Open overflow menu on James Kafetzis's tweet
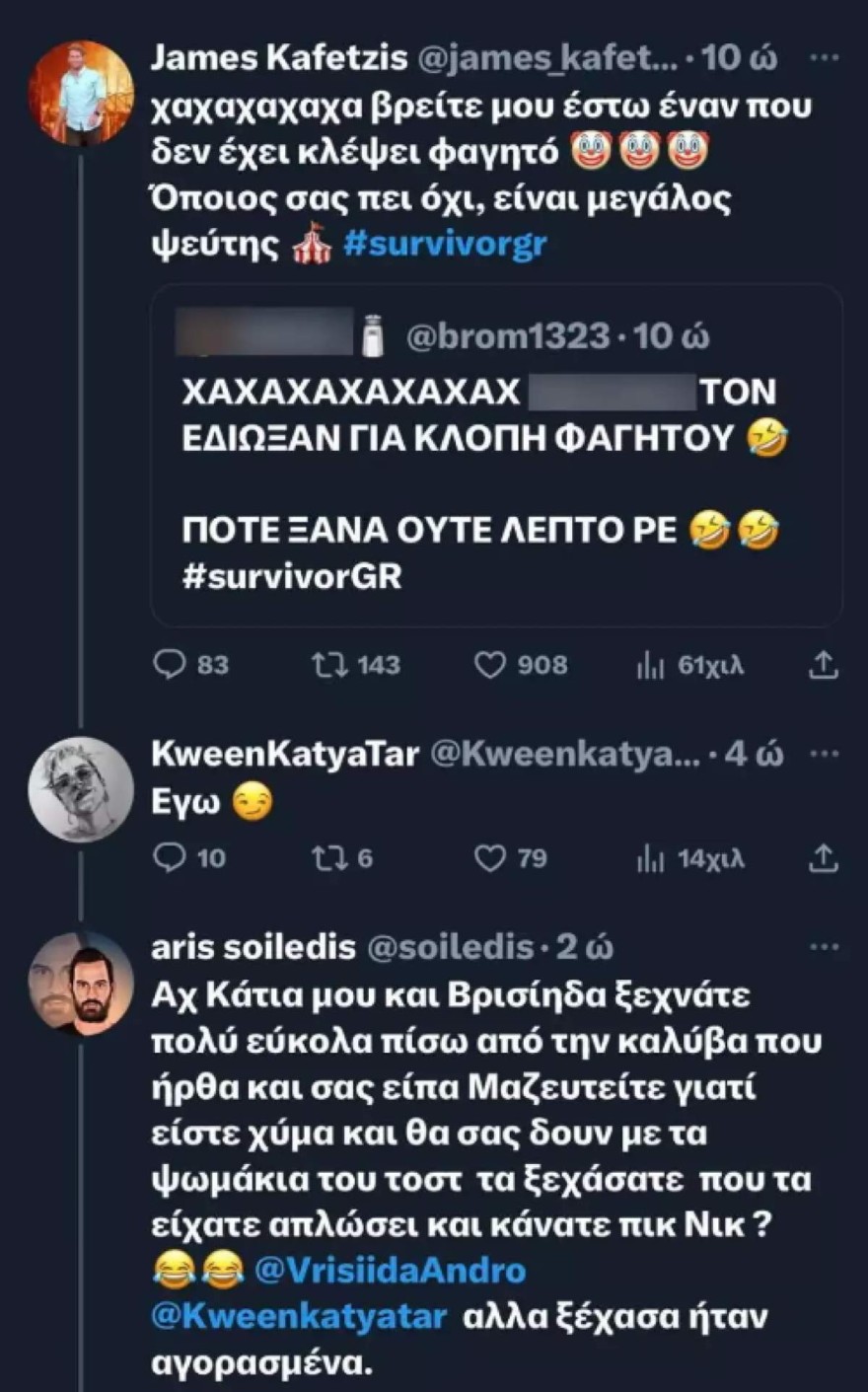Screen dimensions: 868x1392 tap(824, 58)
